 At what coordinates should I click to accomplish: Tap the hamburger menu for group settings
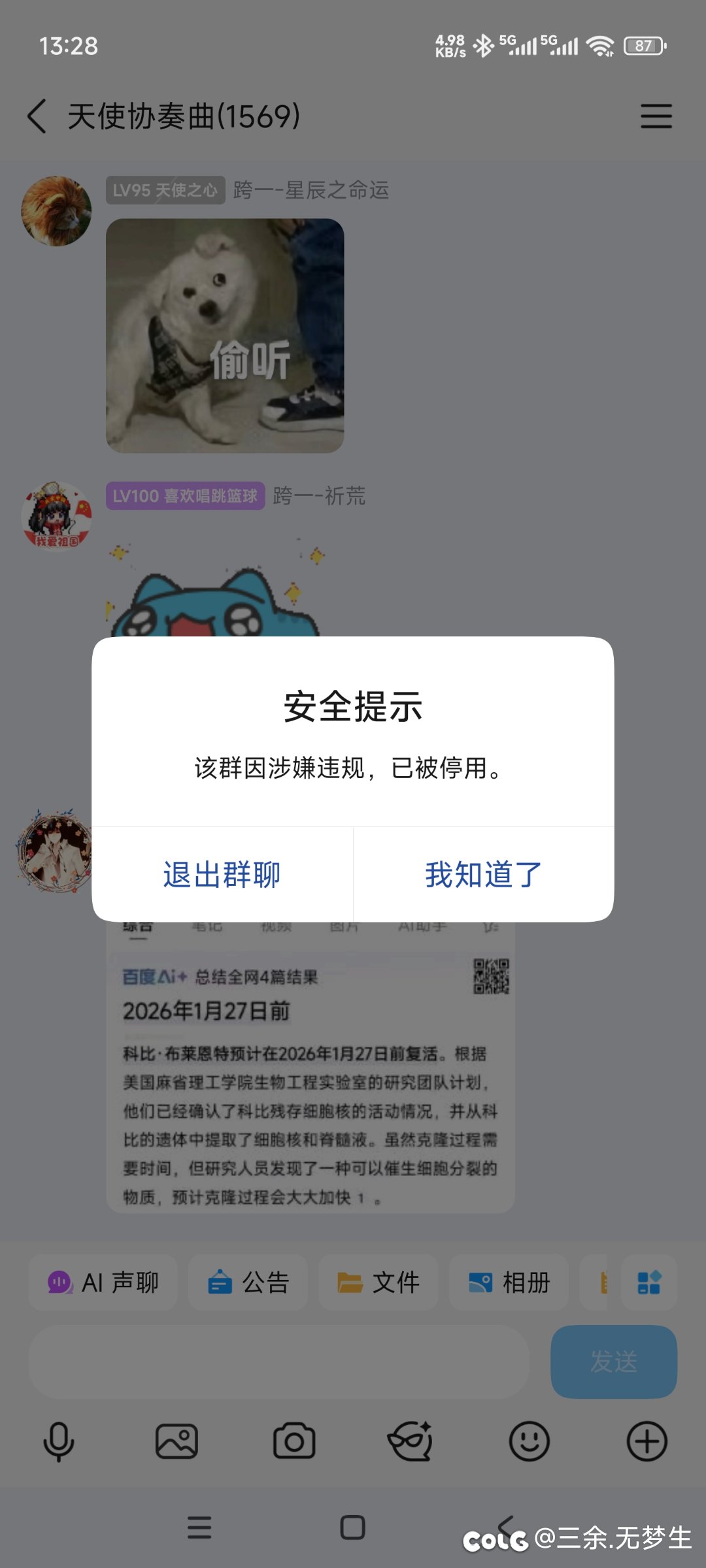pyautogui.click(x=656, y=116)
